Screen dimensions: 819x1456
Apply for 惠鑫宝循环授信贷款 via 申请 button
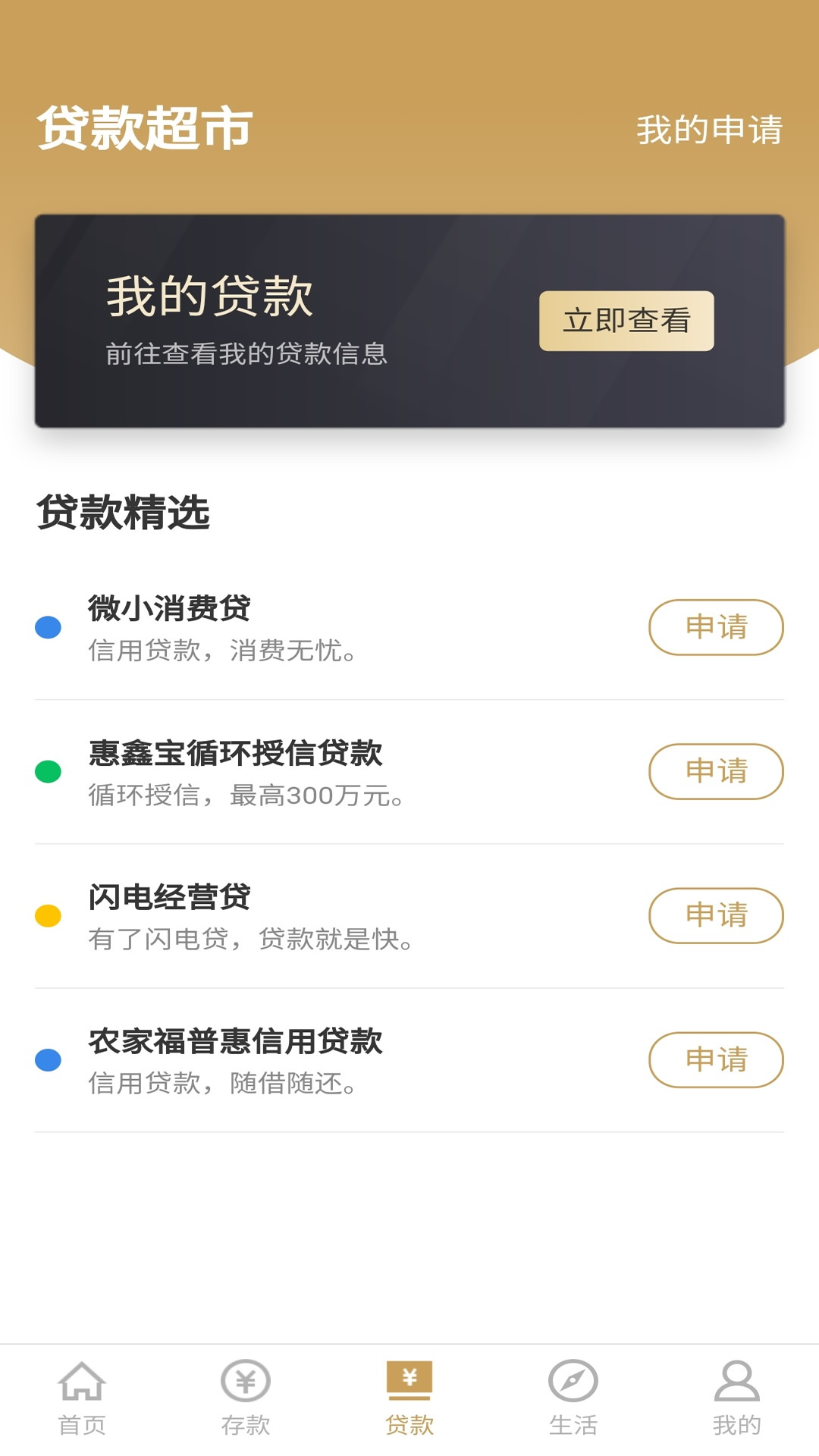pos(715,771)
